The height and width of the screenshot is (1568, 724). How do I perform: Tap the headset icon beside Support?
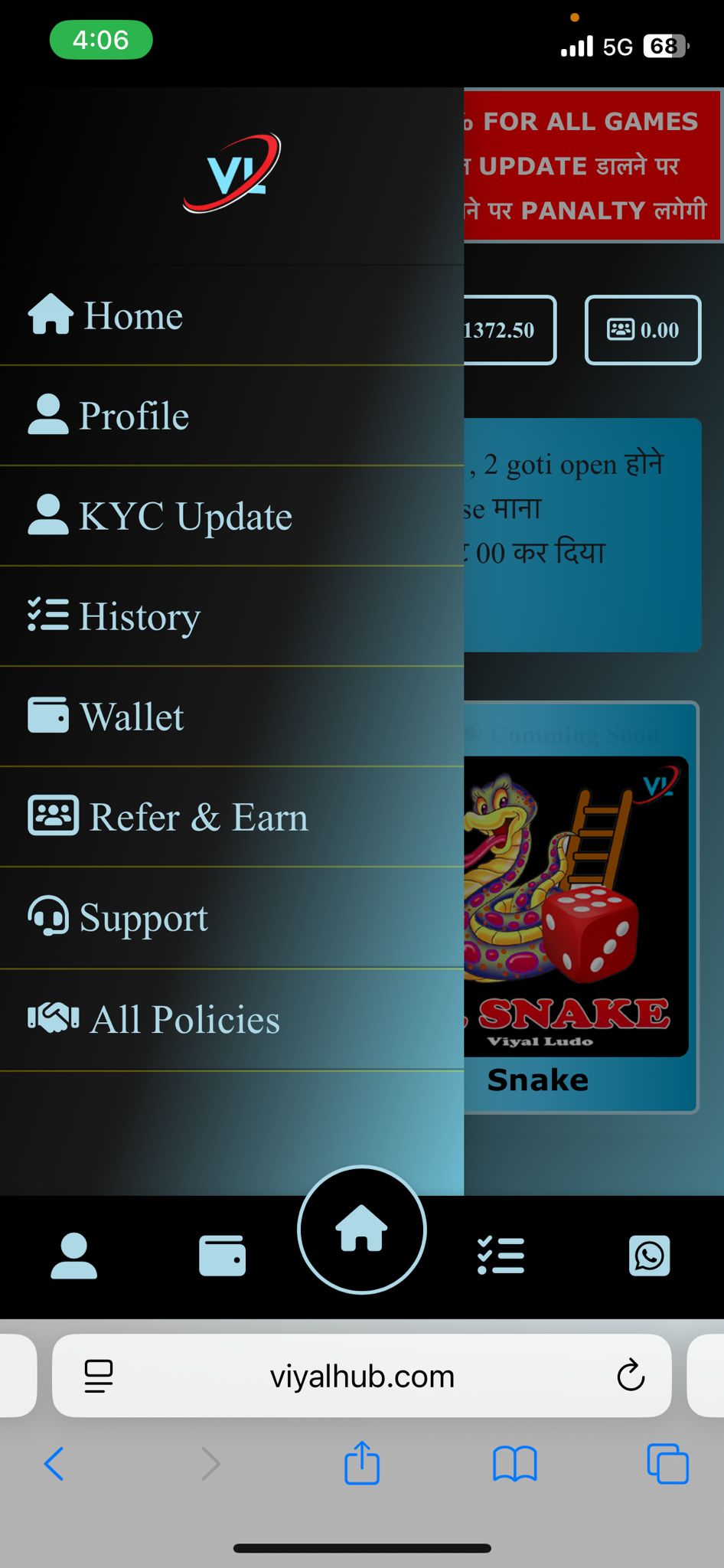[x=49, y=916]
